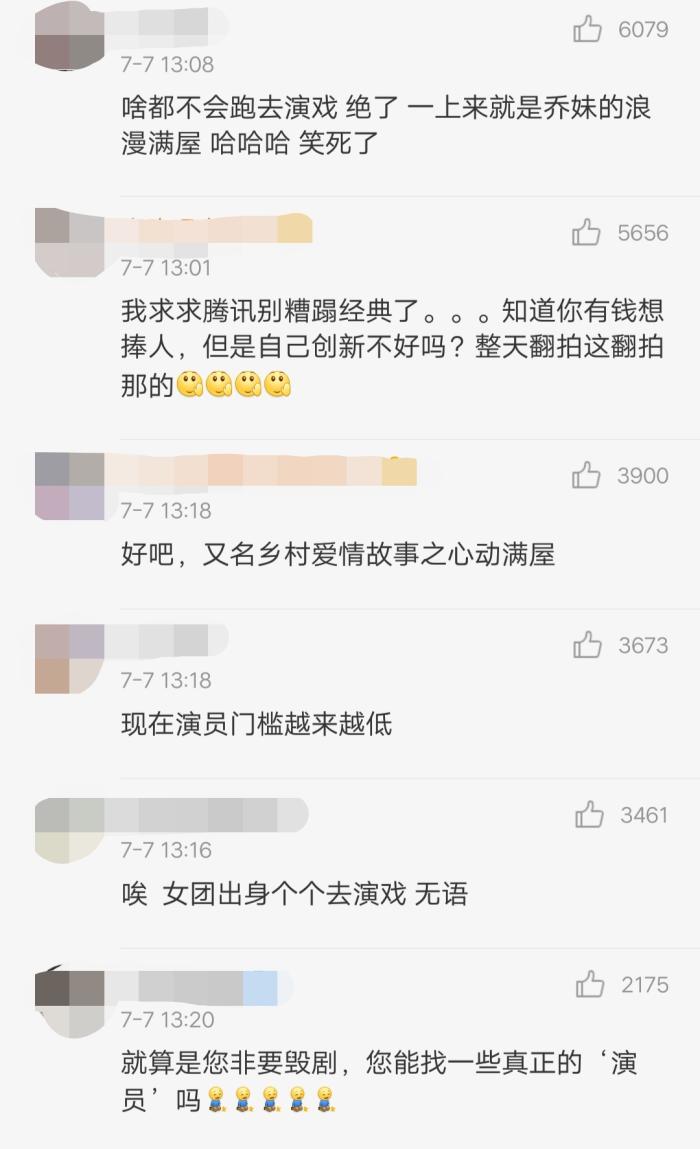Open the comment starting 啥都不会跑去演戏

pyautogui.click(x=386, y=125)
